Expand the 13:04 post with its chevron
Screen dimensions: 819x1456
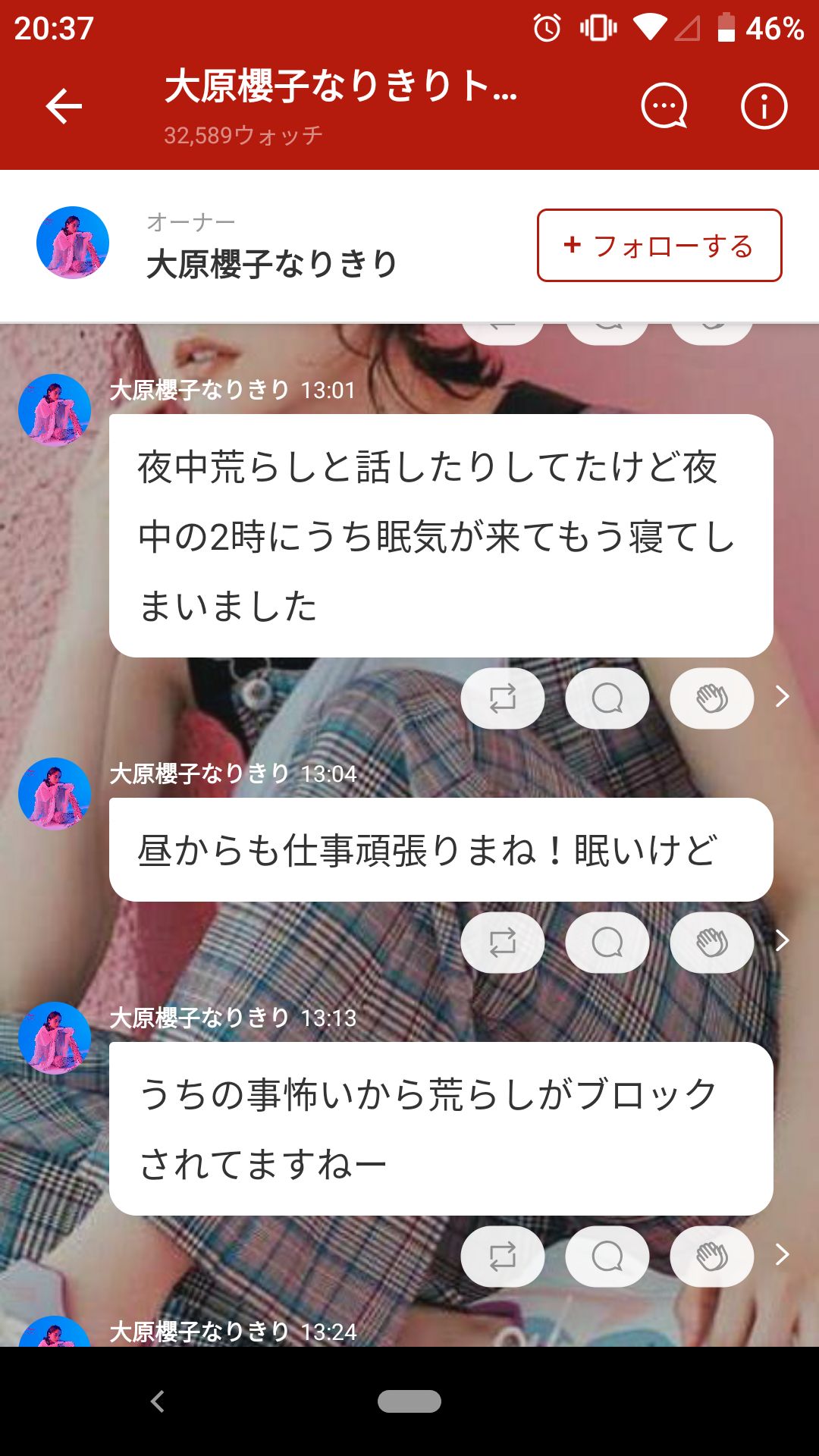(780, 943)
